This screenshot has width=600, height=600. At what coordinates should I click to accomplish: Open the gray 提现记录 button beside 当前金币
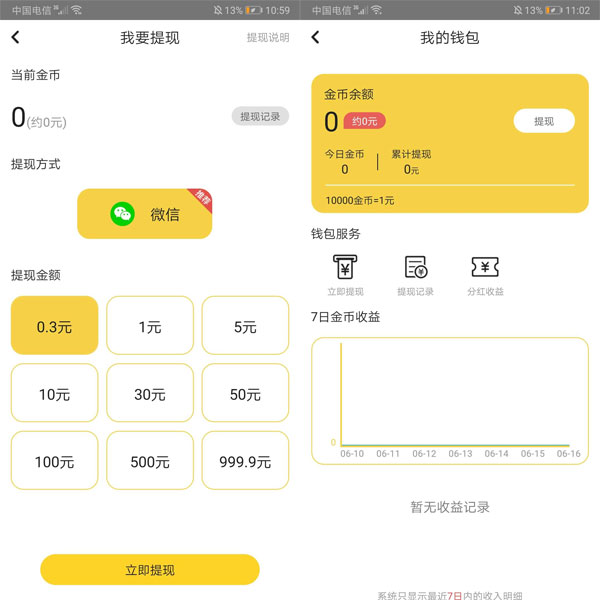pyautogui.click(x=260, y=116)
